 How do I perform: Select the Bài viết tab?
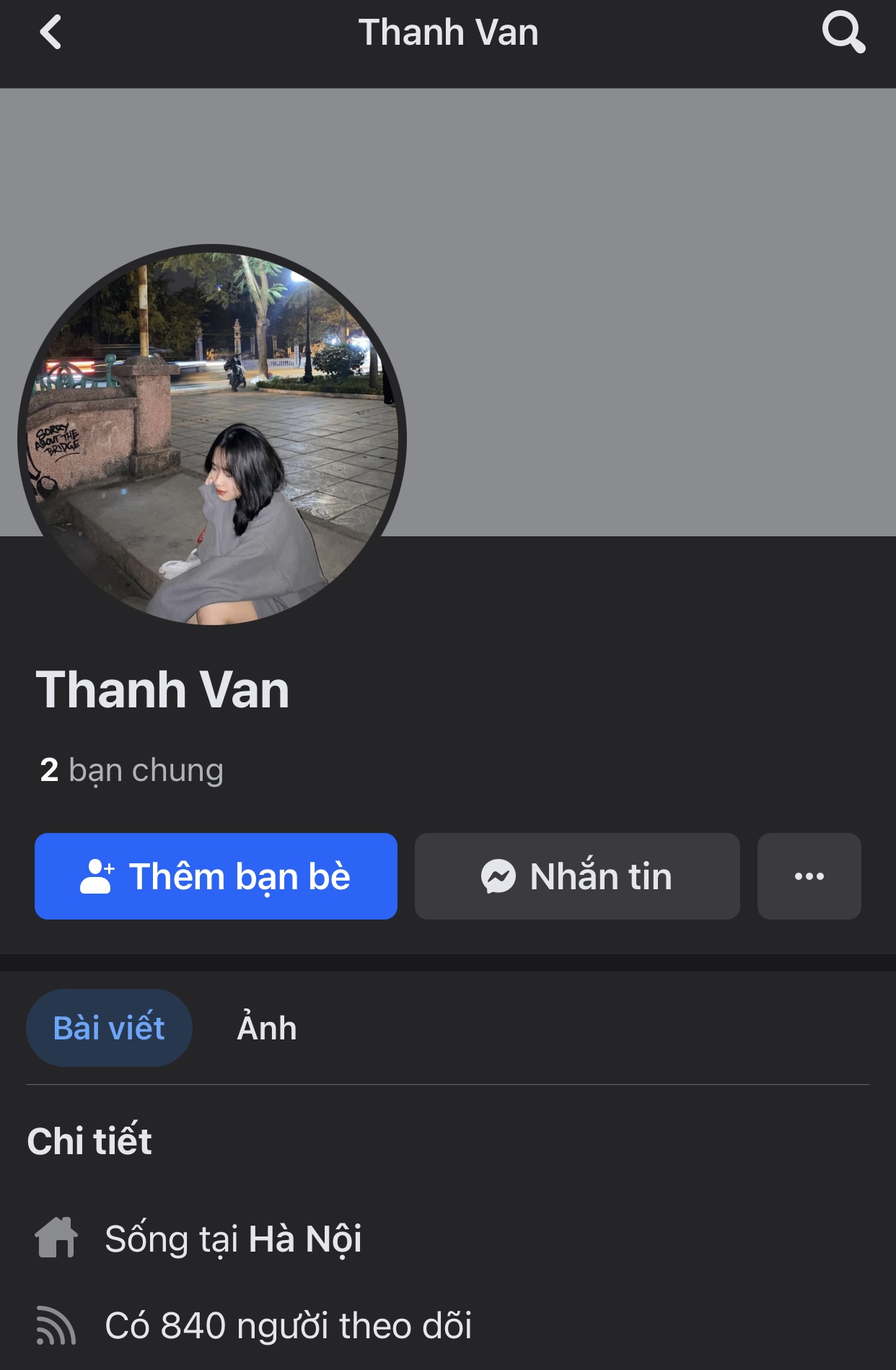tap(109, 1028)
